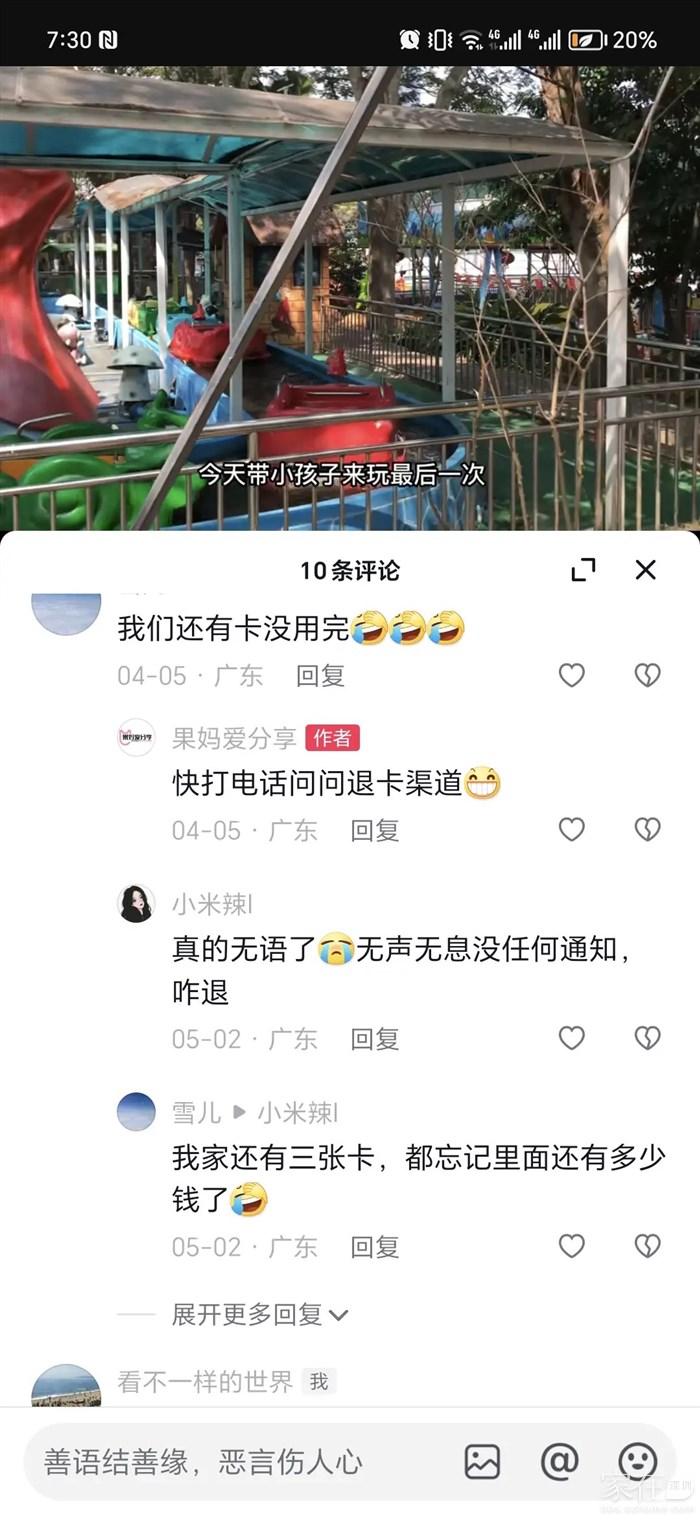View 雪儿's profile avatar
The image size is (700, 1516).
[136, 1112]
